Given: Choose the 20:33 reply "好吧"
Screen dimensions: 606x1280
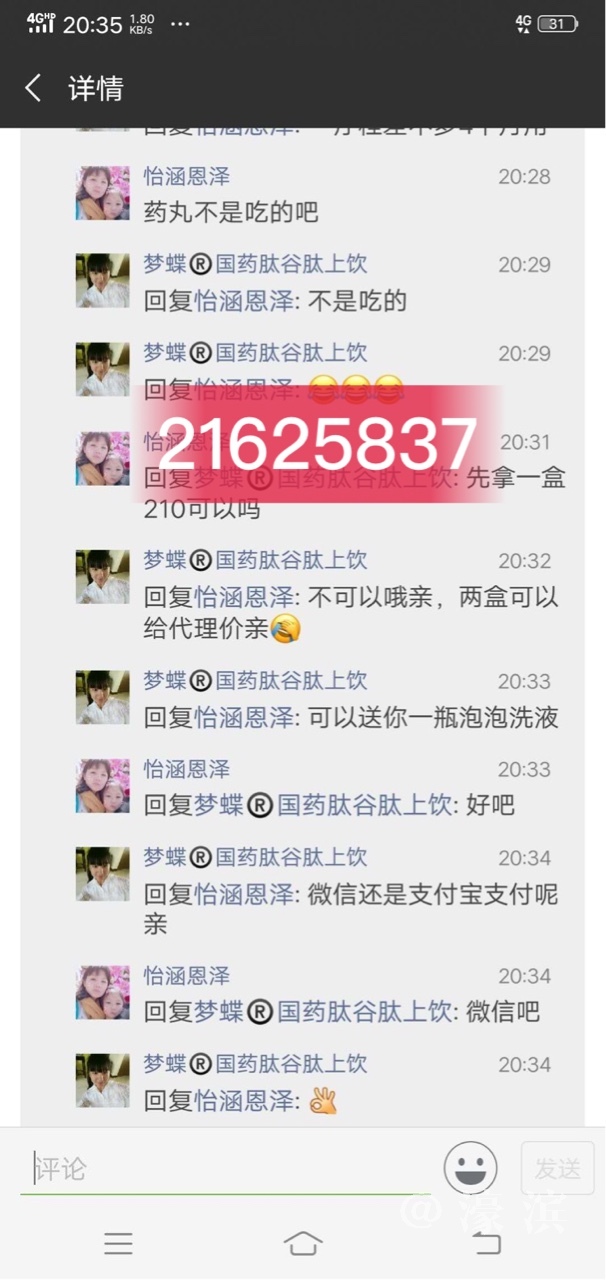Looking at the screenshot, I should (x=329, y=805).
